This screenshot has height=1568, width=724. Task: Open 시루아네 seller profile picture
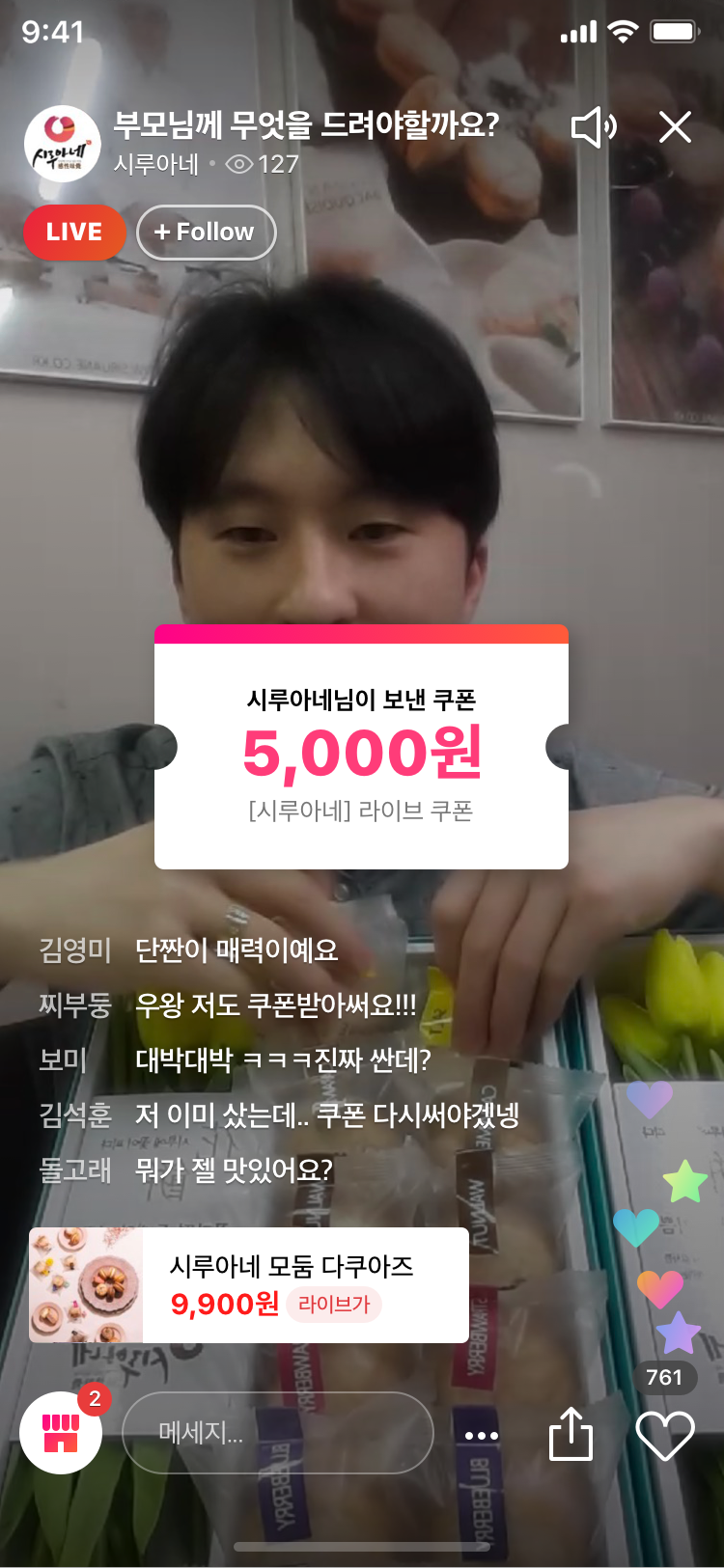click(x=62, y=144)
